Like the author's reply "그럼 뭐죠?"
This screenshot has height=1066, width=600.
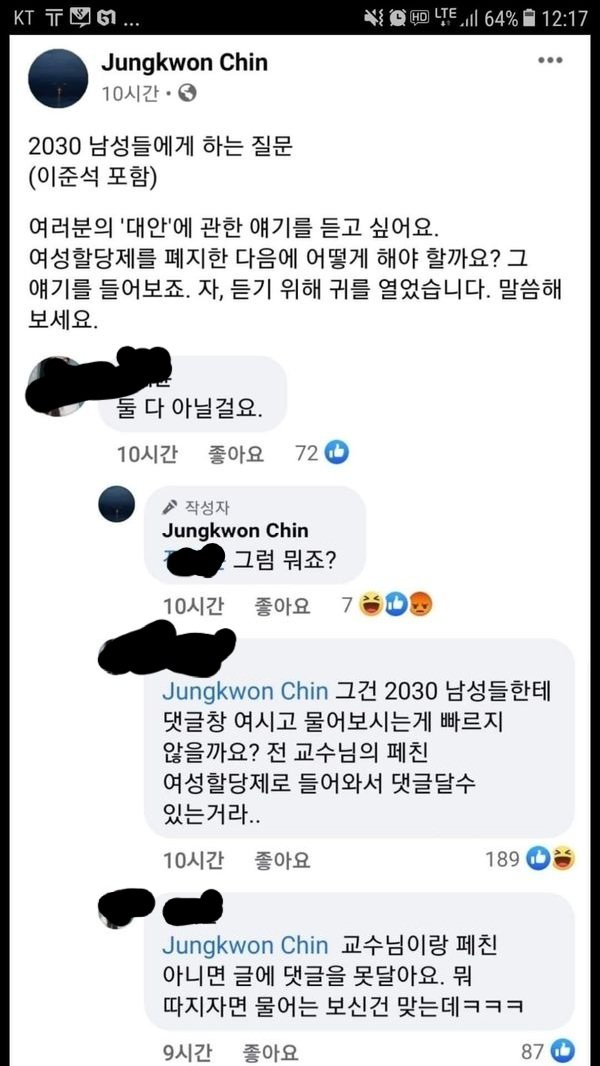[283, 606]
